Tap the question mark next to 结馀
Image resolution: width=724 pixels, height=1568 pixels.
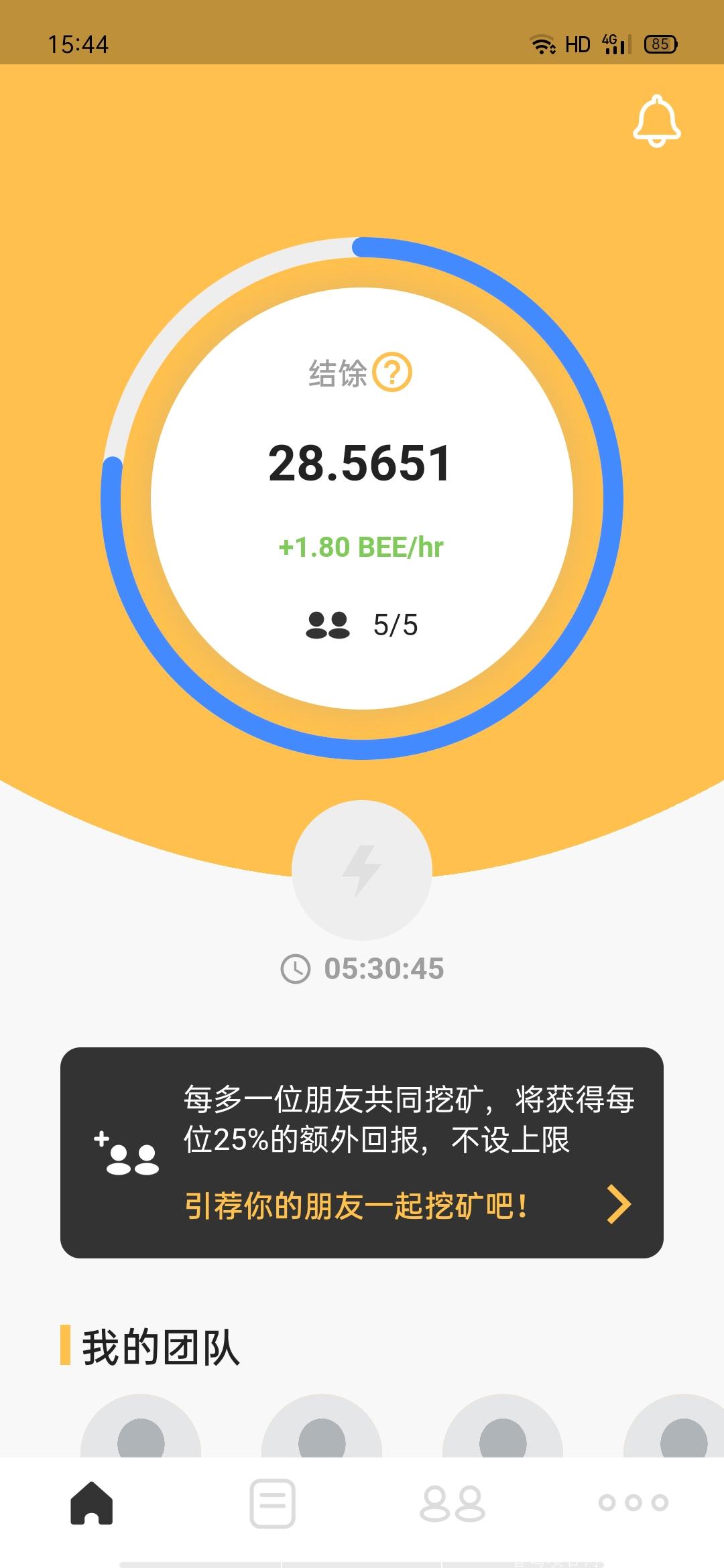[x=392, y=373]
